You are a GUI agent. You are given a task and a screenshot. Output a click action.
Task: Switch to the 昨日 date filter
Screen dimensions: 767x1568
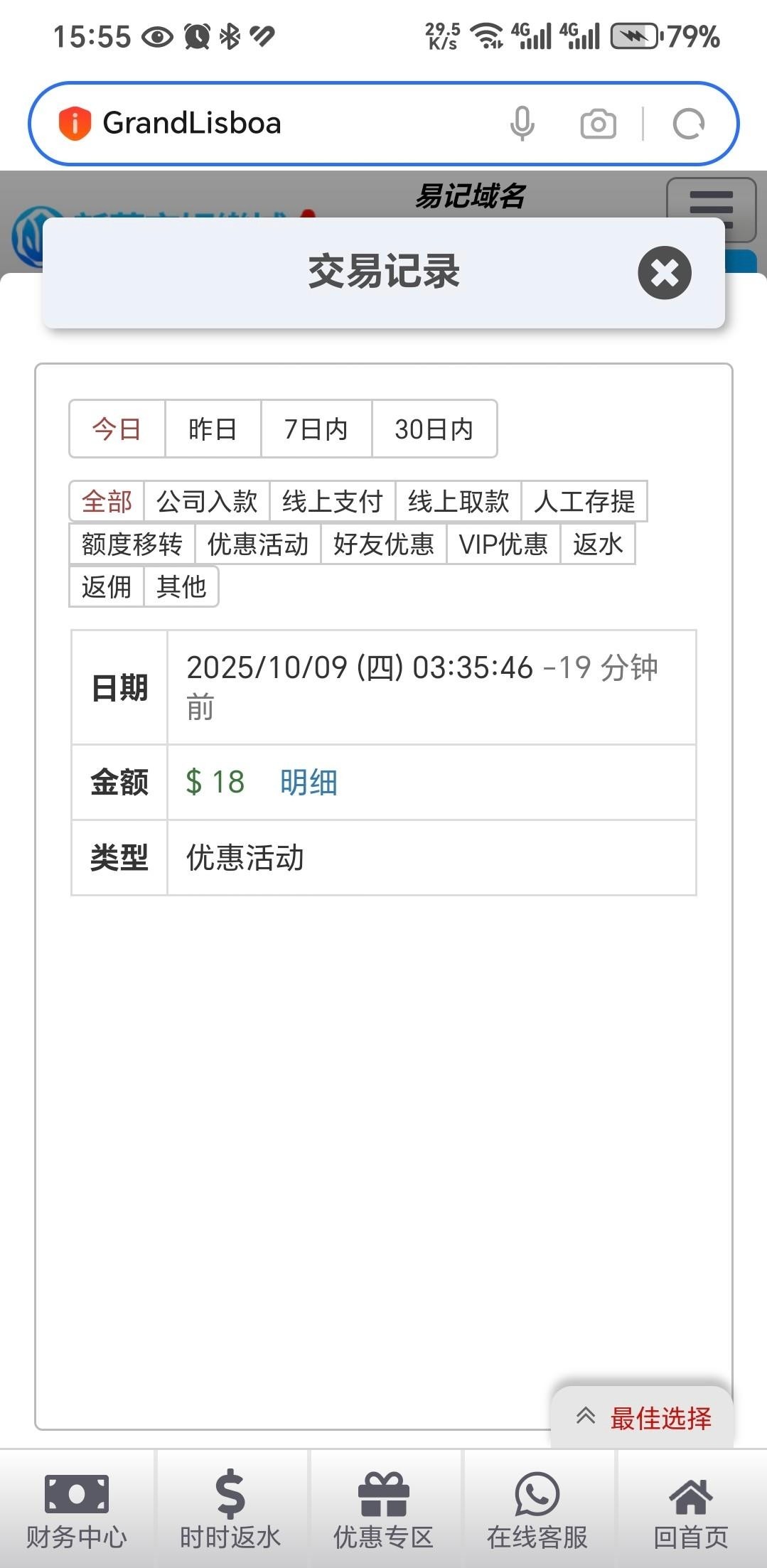pyautogui.click(x=213, y=429)
